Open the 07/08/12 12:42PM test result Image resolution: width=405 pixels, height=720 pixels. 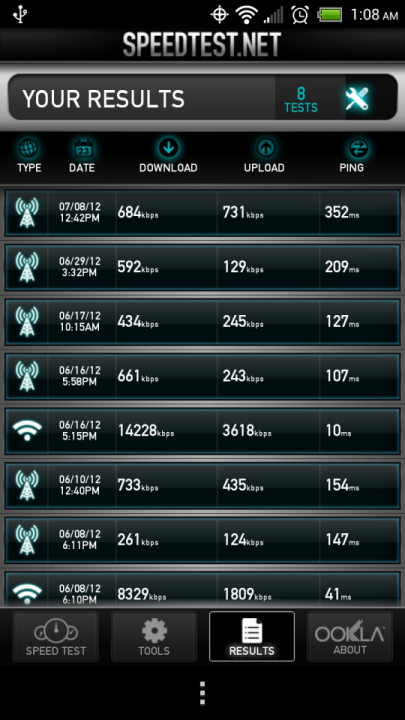[202, 213]
